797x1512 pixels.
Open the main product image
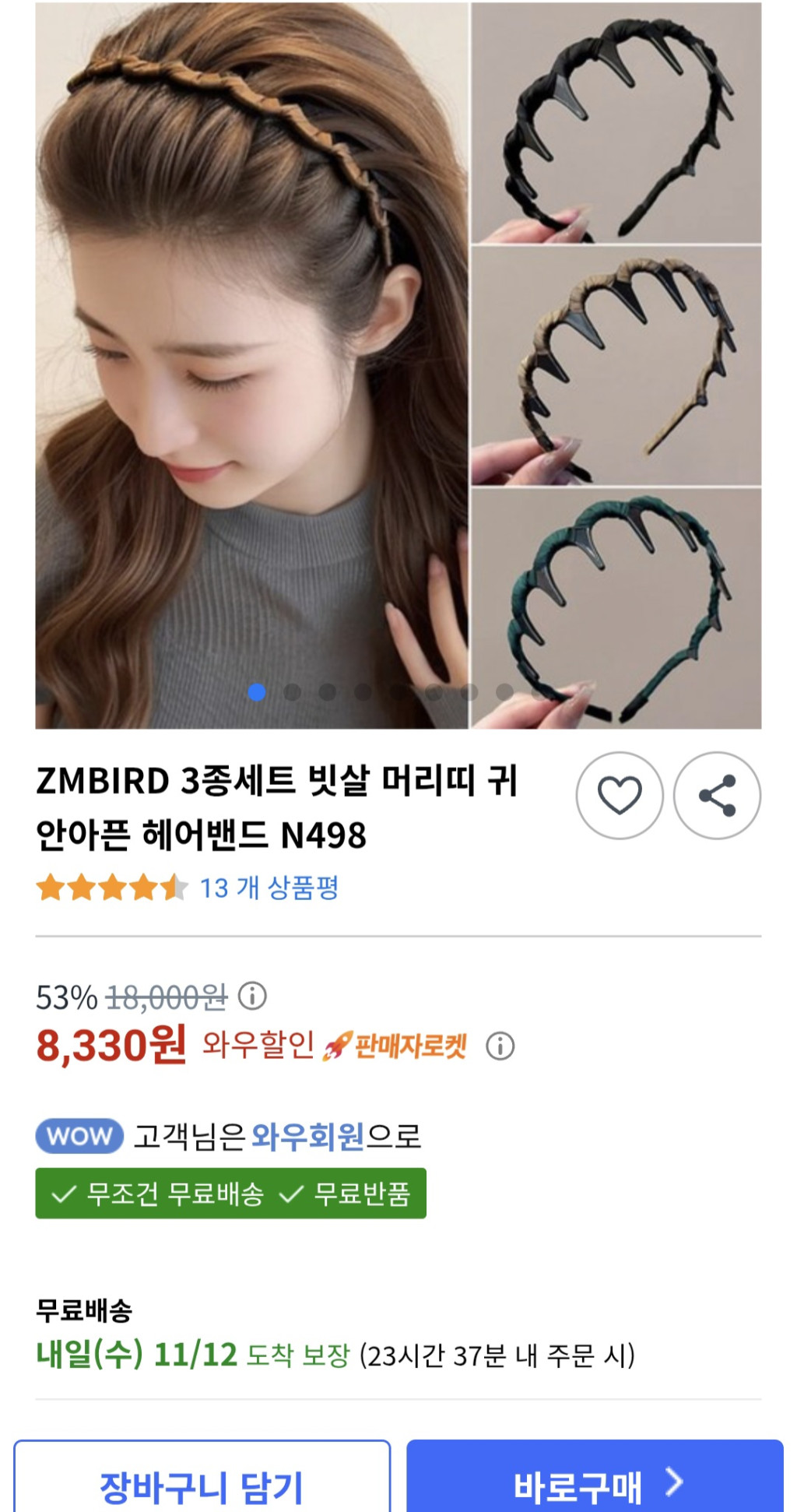[x=251, y=366]
